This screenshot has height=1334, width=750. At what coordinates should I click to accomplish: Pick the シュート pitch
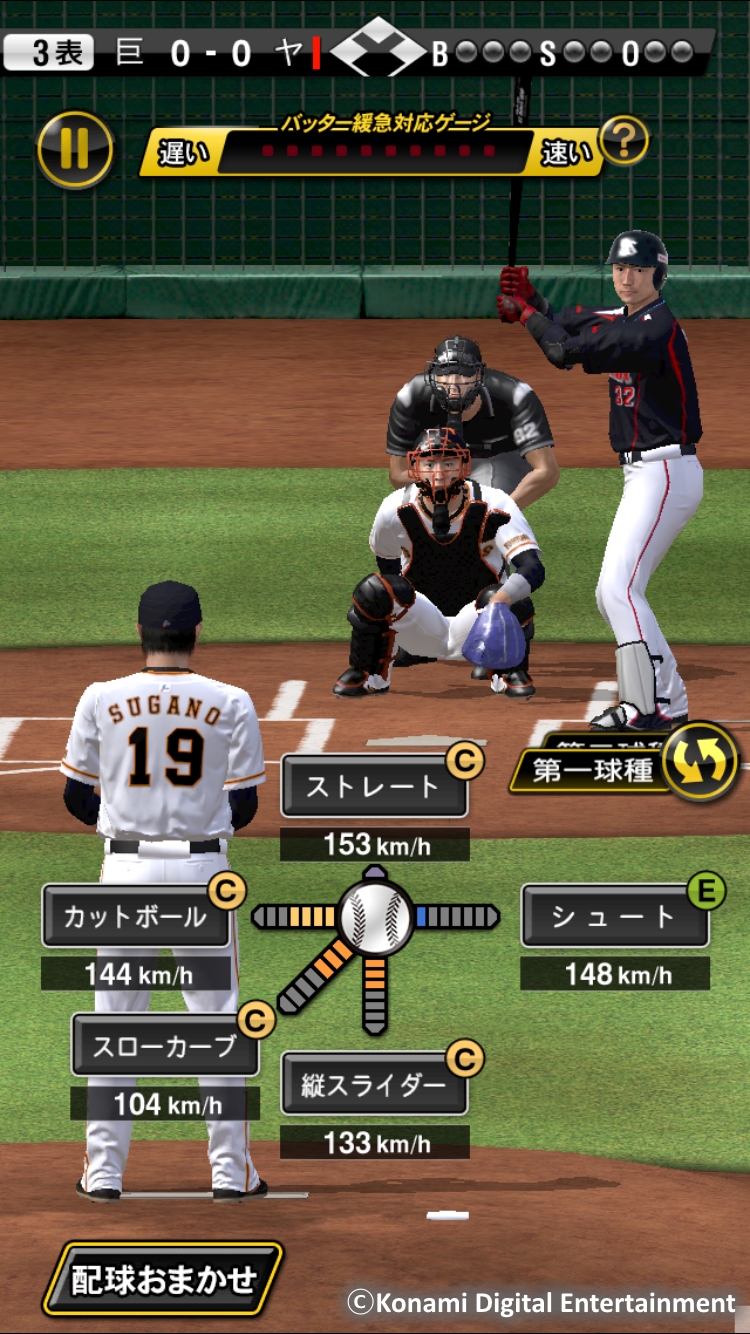pyautogui.click(x=614, y=916)
